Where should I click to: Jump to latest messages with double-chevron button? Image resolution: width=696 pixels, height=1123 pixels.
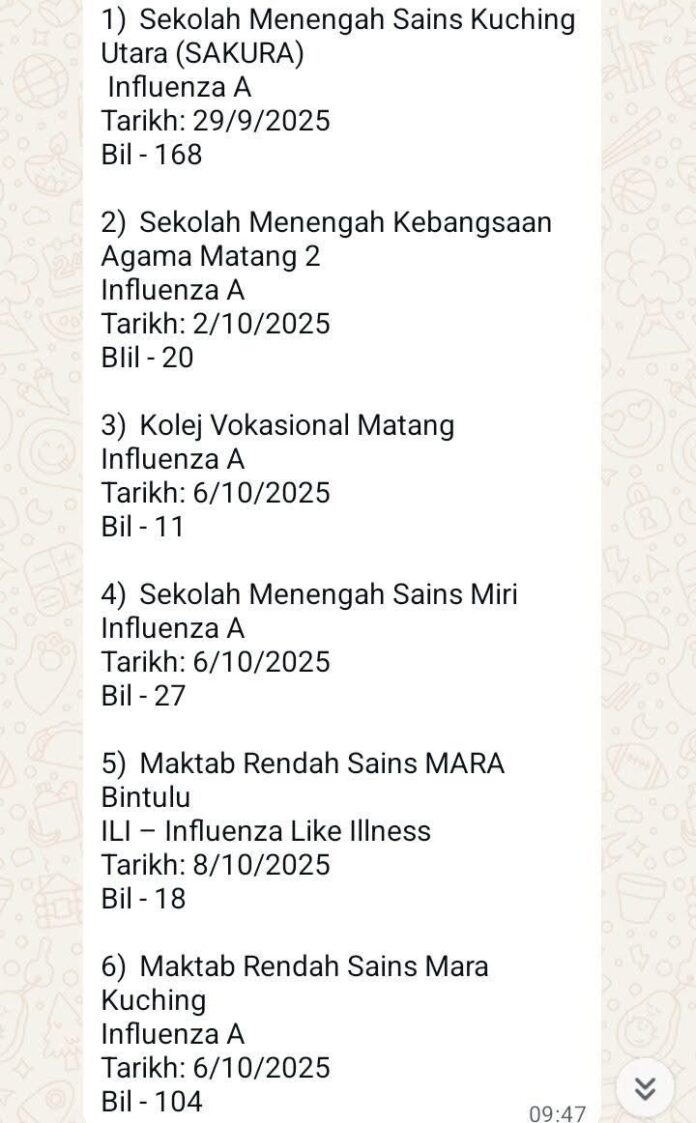click(x=645, y=1088)
